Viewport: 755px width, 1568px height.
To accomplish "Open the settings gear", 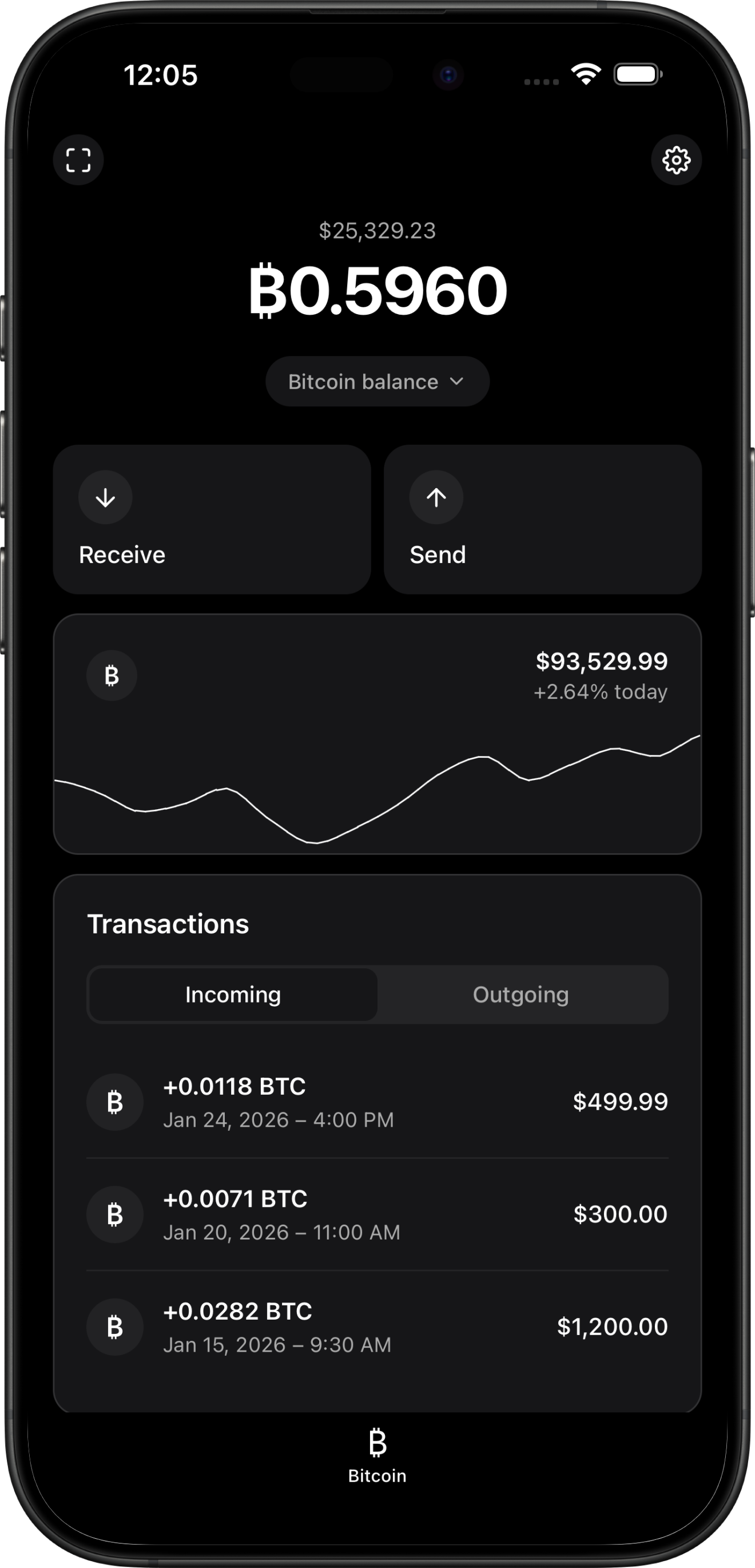I will (677, 160).
